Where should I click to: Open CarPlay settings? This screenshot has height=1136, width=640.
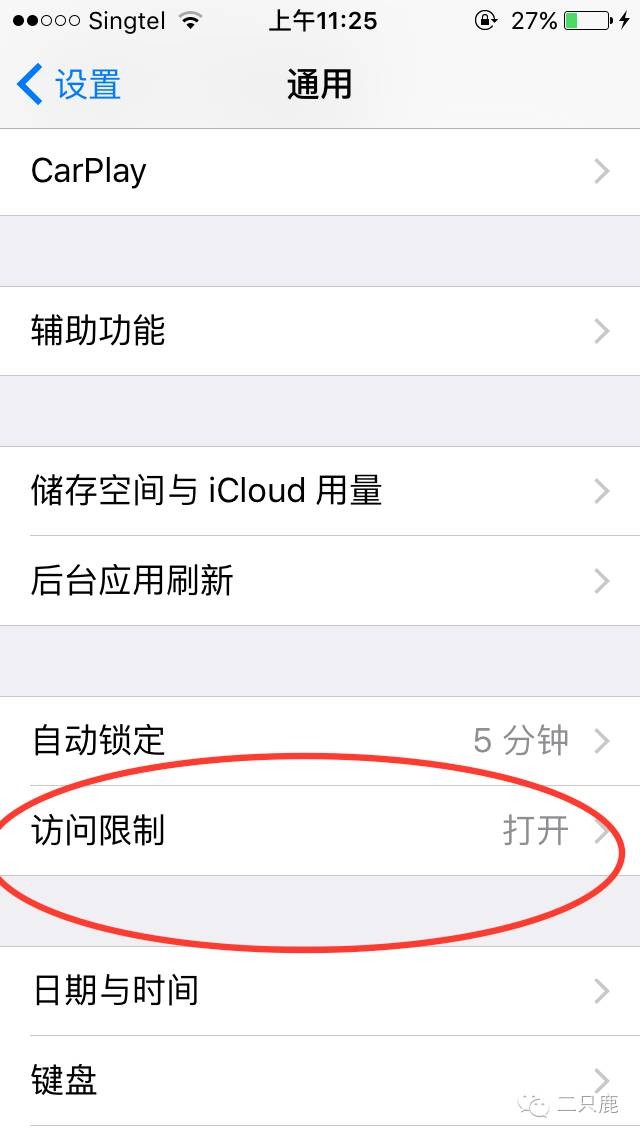coord(320,171)
